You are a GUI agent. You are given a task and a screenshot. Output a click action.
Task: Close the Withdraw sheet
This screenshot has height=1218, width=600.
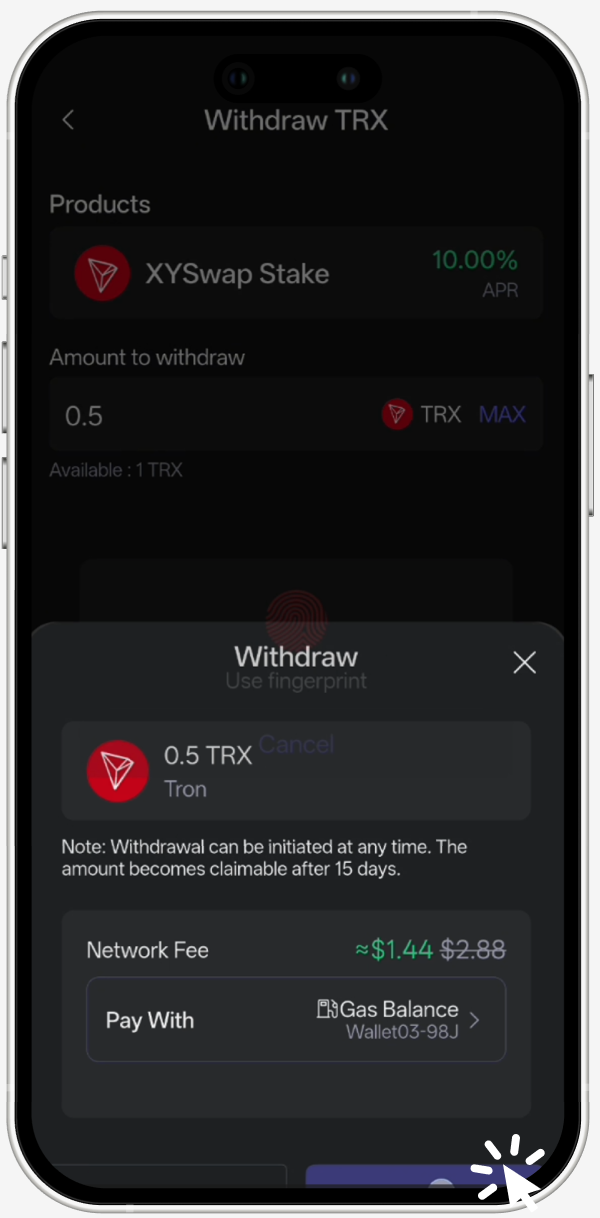click(x=524, y=662)
